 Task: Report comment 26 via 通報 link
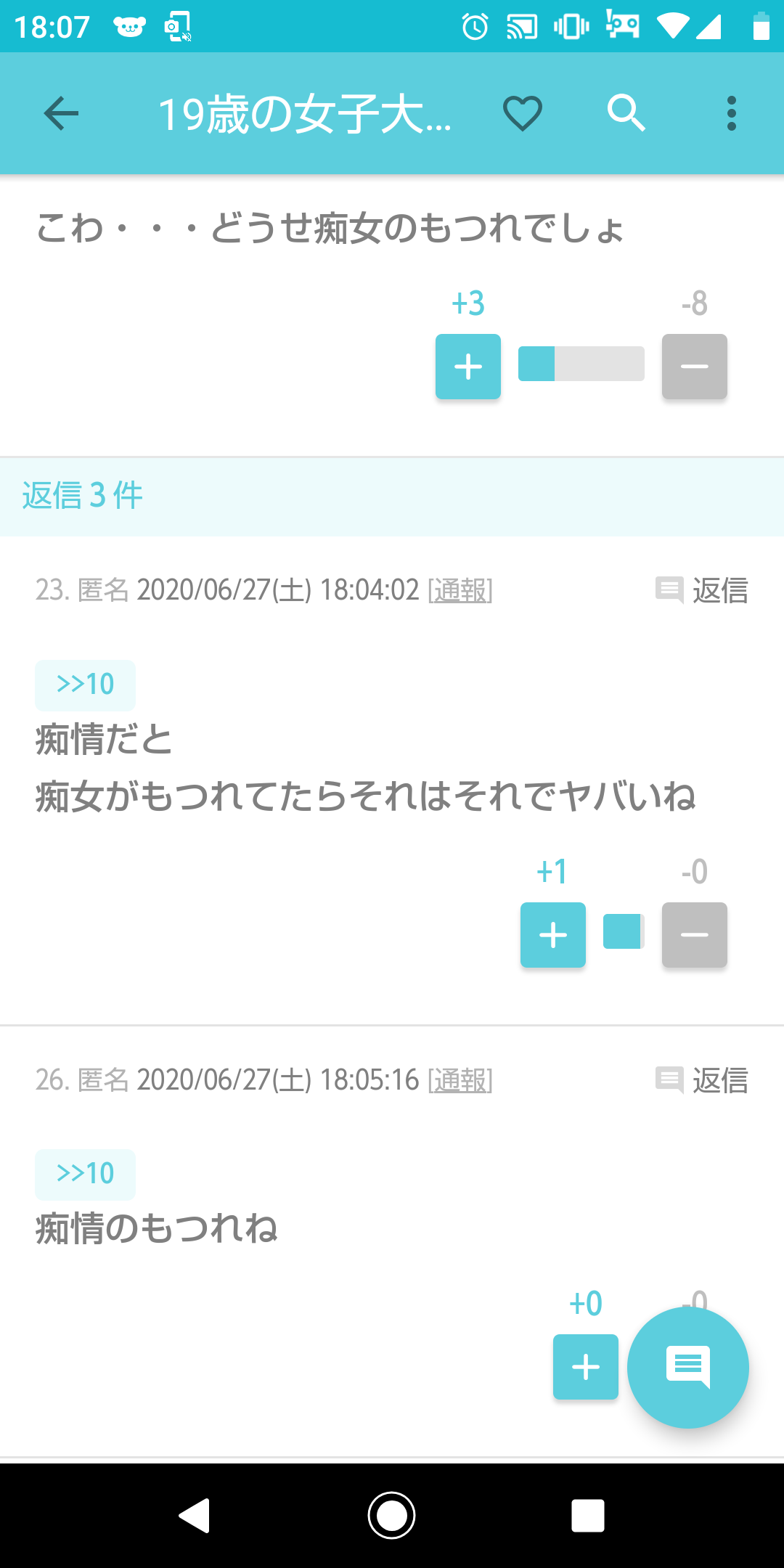click(460, 1080)
